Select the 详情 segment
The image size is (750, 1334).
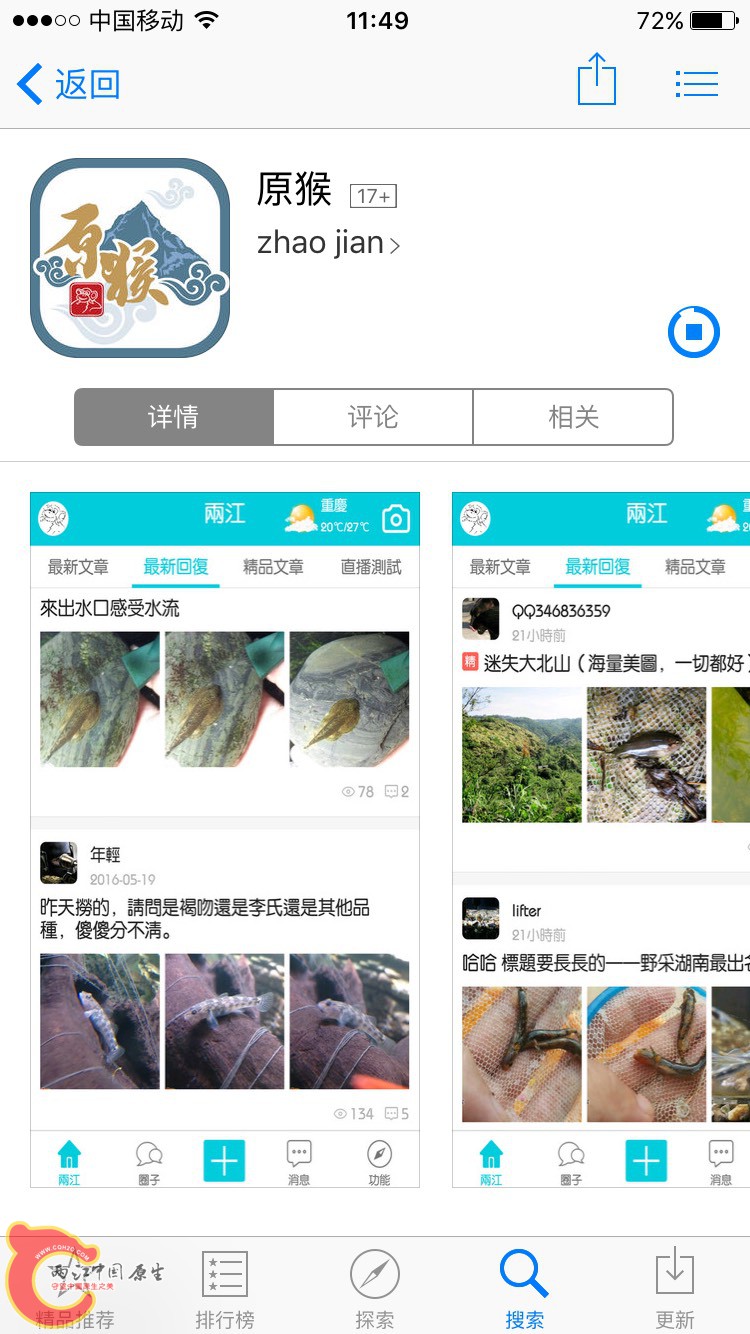(x=174, y=417)
